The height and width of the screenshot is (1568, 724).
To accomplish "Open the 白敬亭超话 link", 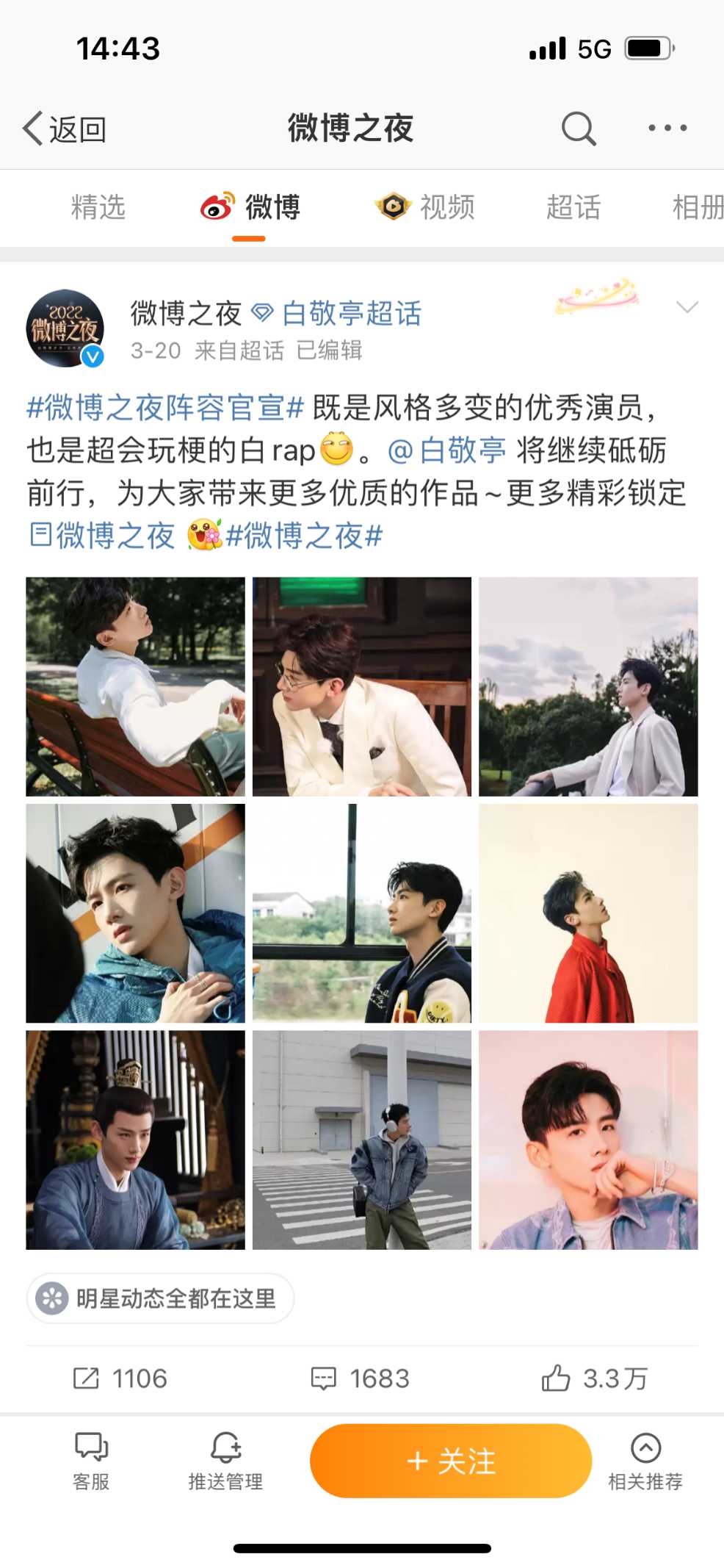I will pyautogui.click(x=351, y=314).
